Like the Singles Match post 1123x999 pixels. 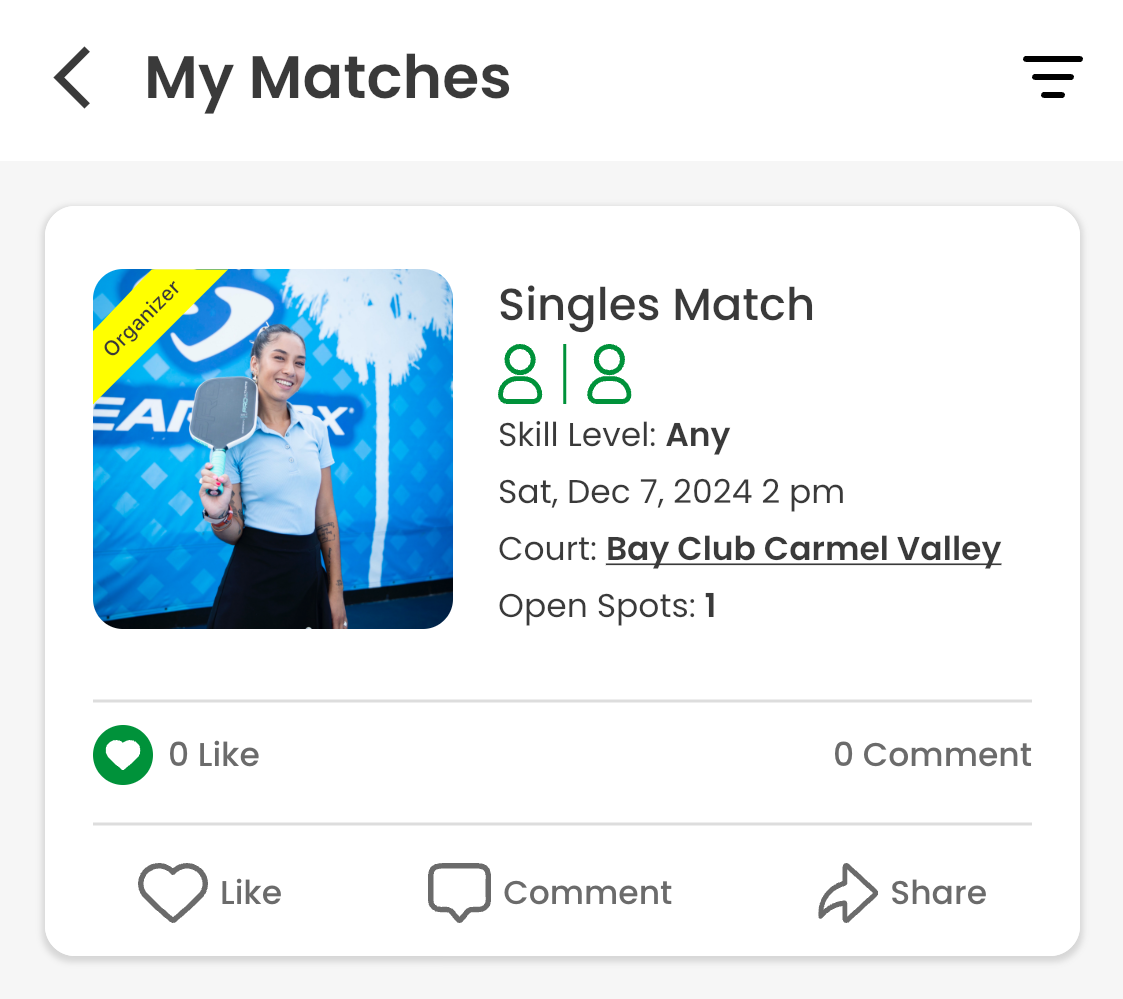pyautogui.click(x=210, y=892)
